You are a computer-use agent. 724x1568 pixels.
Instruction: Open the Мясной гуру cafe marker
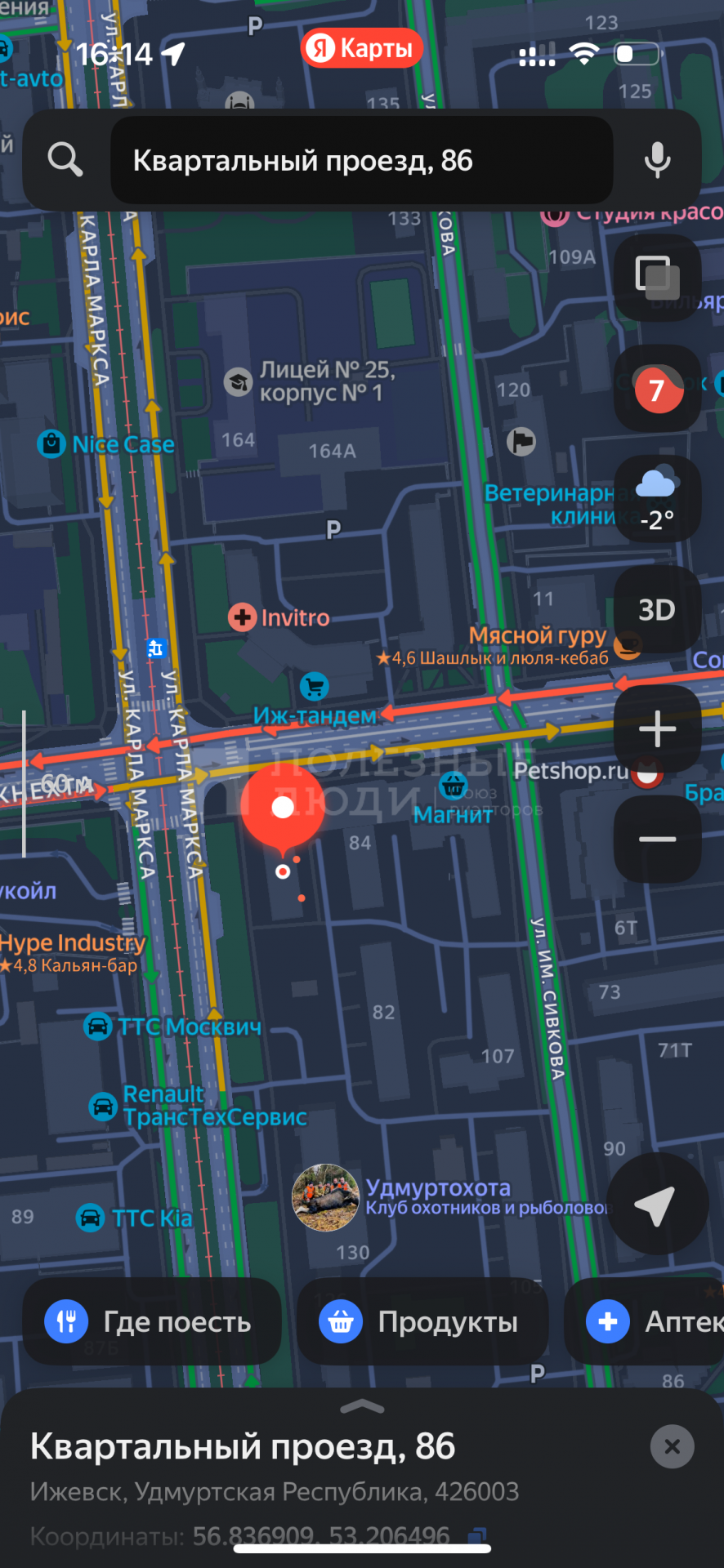point(627,645)
